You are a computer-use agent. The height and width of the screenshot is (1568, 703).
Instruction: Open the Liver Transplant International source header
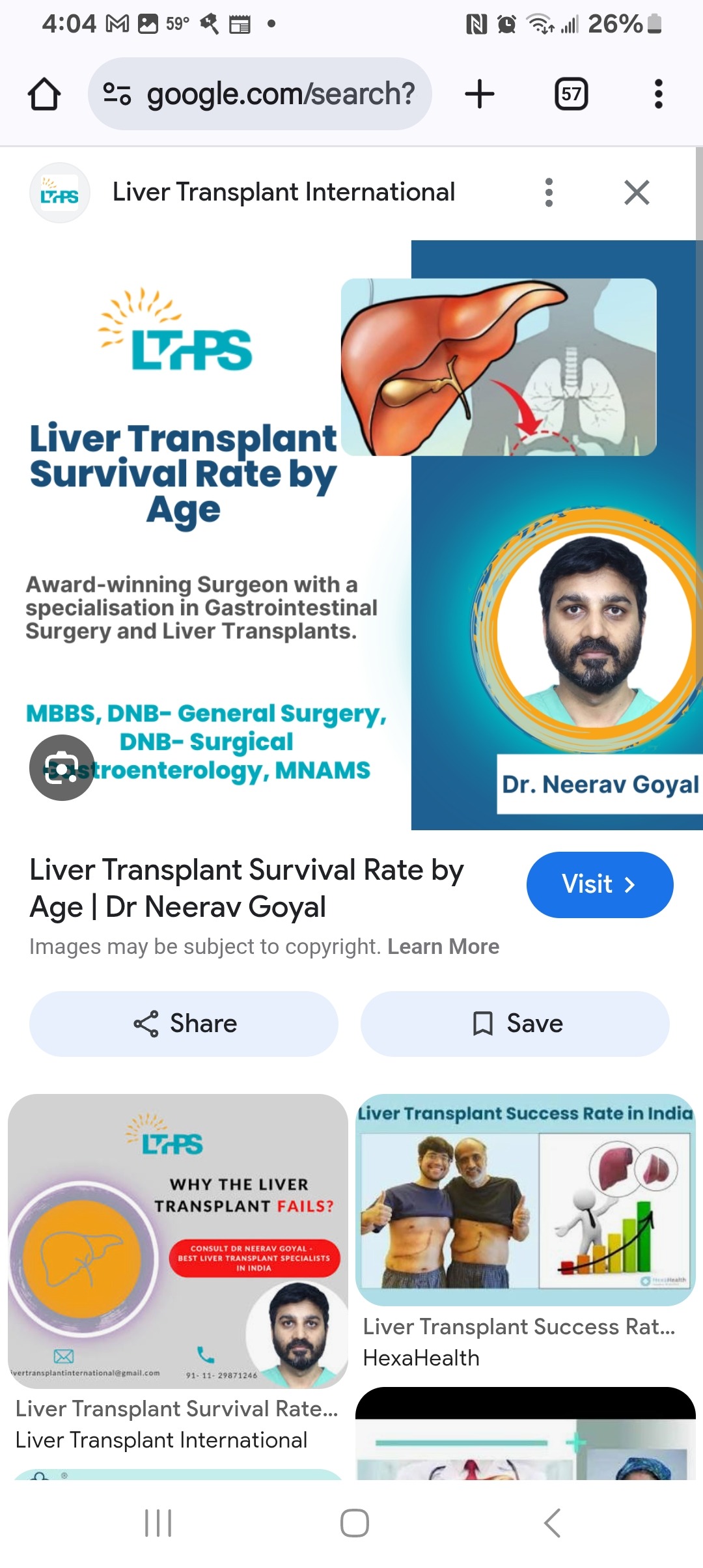click(283, 193)
